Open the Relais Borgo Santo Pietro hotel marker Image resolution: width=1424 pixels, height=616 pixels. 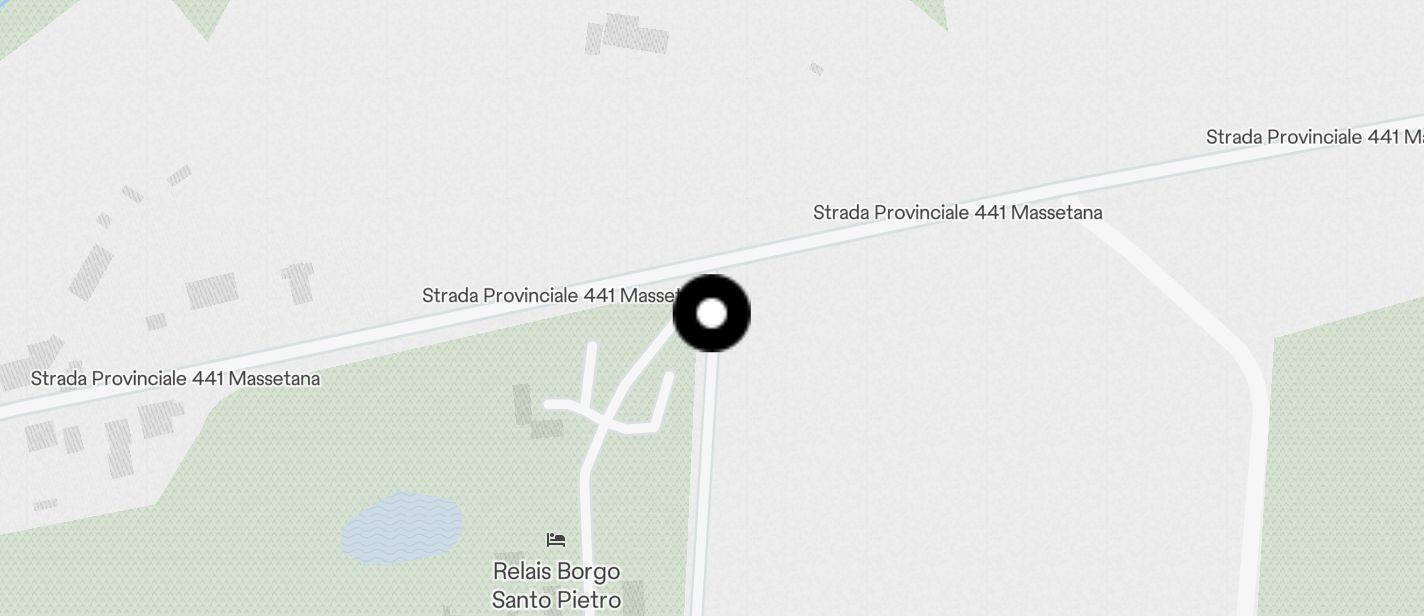pyautogui.click(x=556, y=541)
